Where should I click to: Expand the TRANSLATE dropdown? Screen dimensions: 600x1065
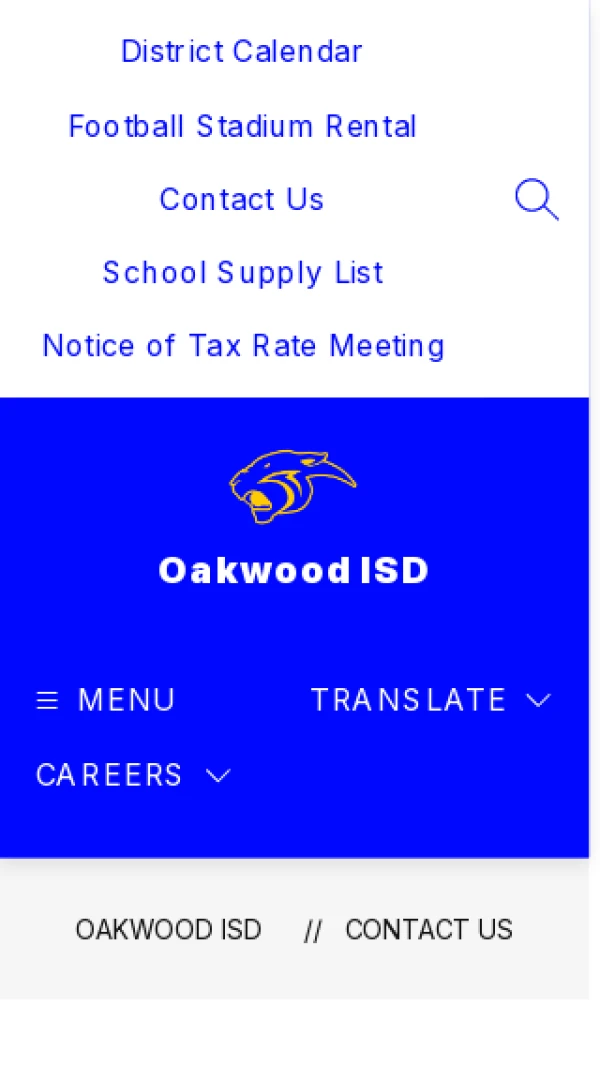(x=430, y=700)
